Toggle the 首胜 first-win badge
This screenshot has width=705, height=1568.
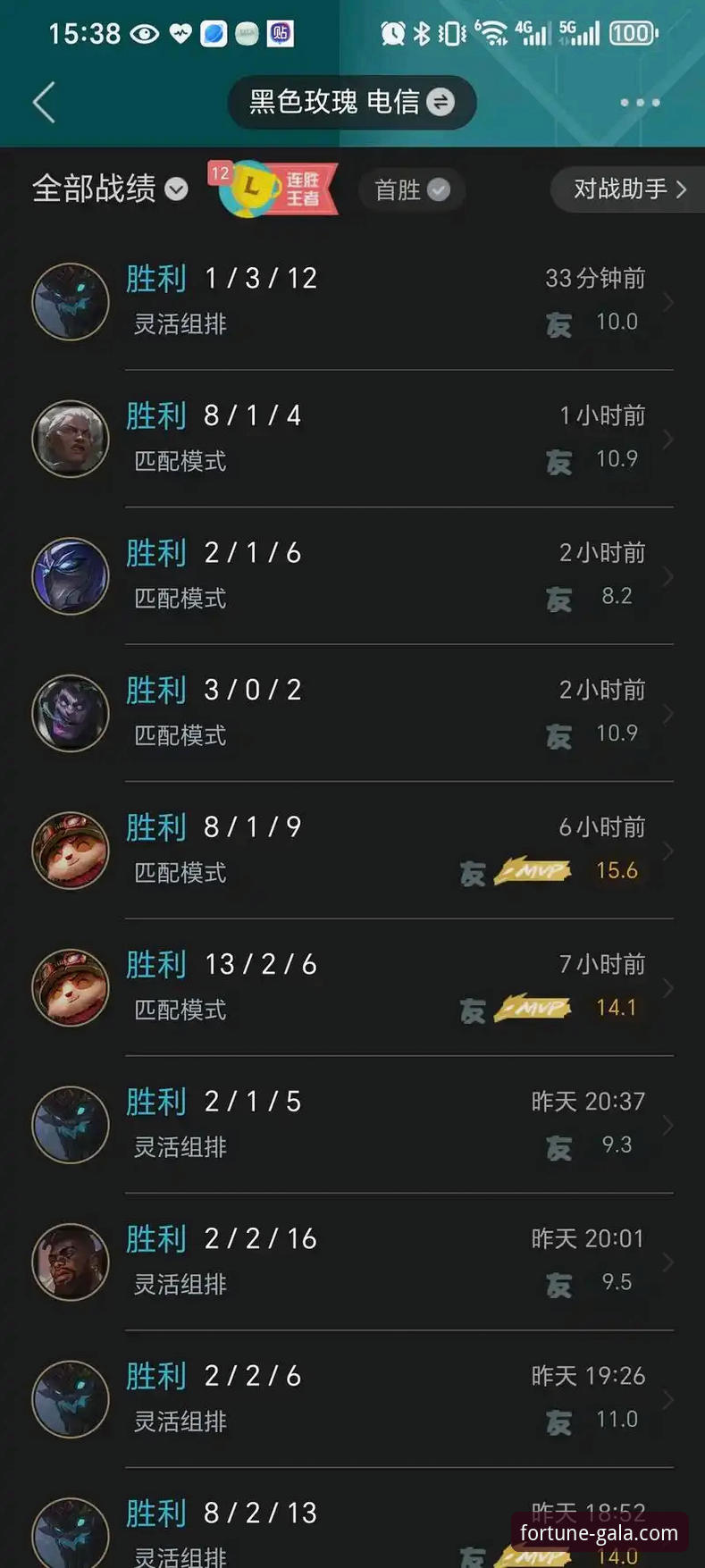click(x=410, y=189)
